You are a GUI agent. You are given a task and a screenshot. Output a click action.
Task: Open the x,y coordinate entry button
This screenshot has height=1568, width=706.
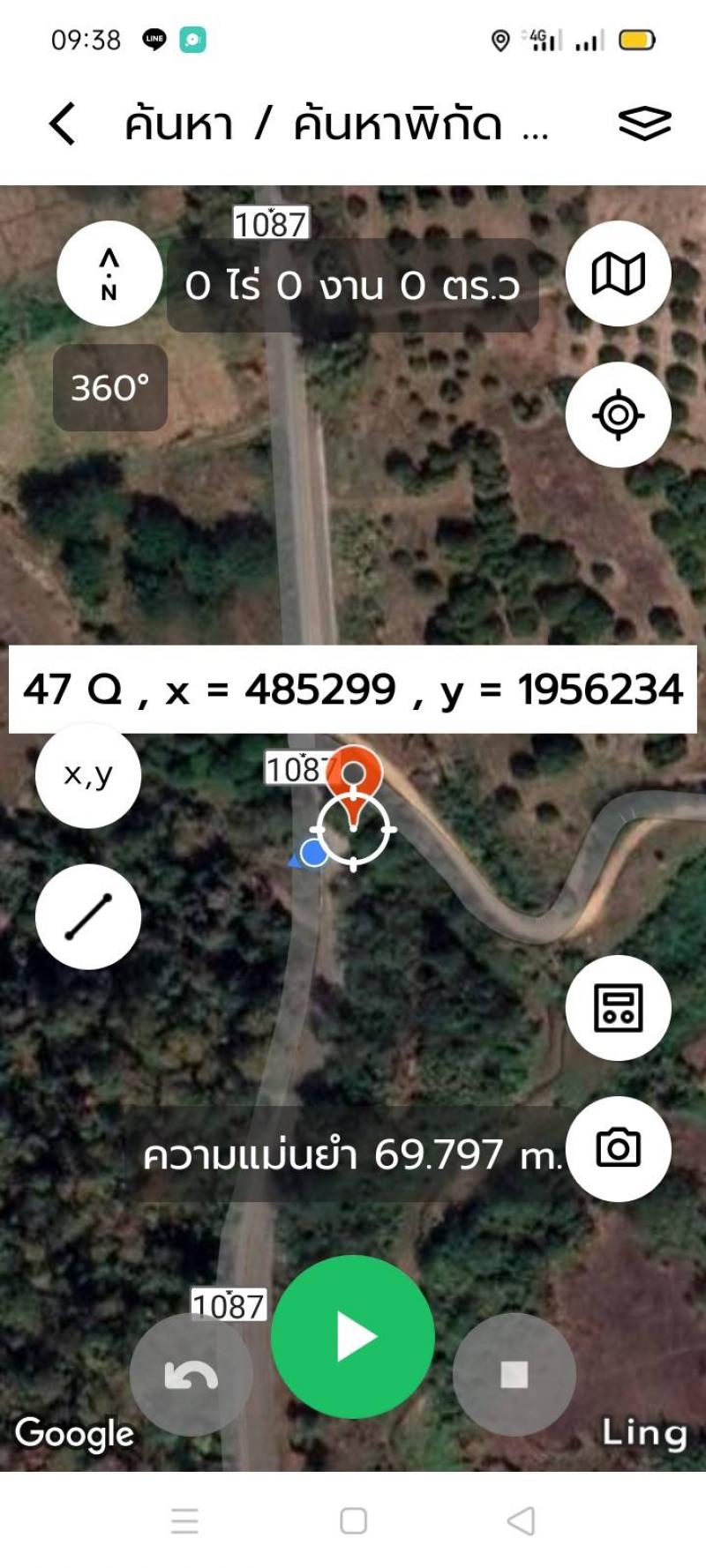pos(88,775)
